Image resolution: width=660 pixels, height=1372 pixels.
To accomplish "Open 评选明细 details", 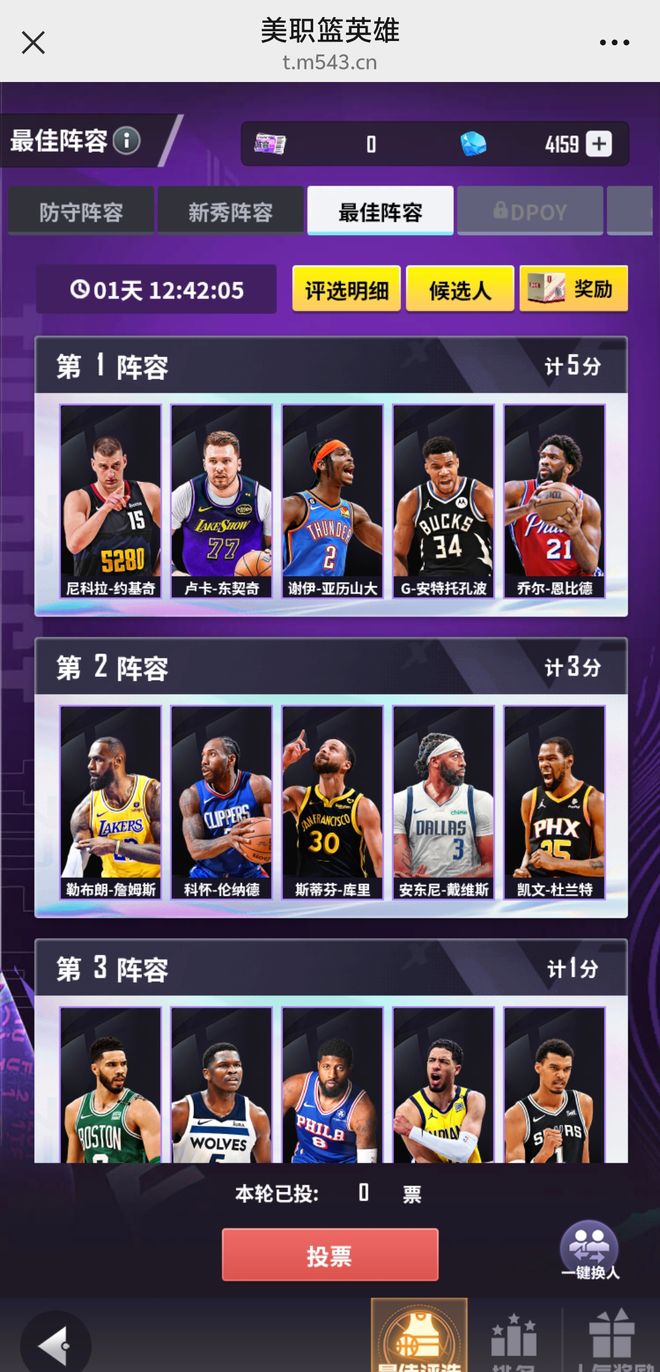I will click(x=346, y=290).
